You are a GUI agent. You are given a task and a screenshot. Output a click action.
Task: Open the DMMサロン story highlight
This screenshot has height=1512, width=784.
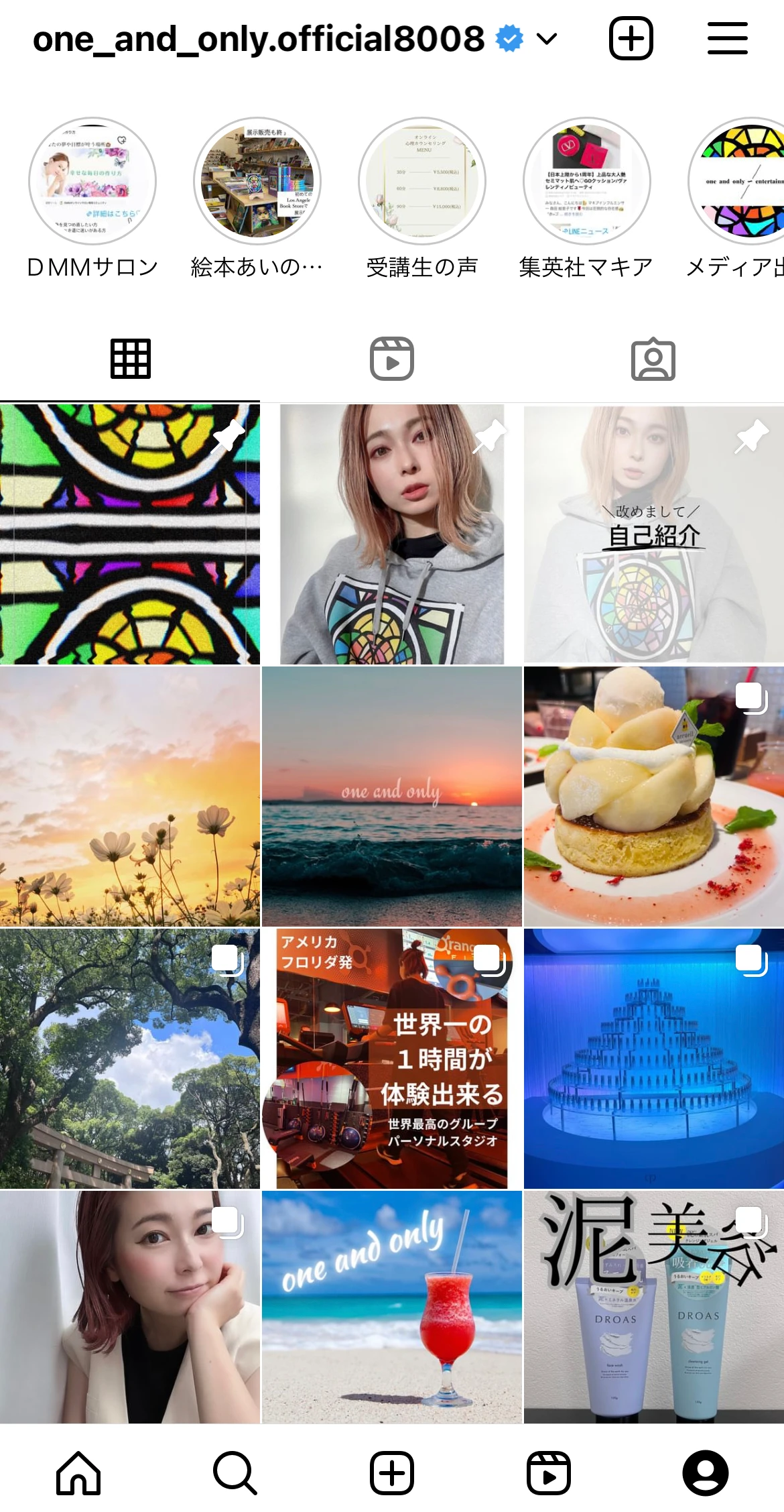(x=92, y=182)
